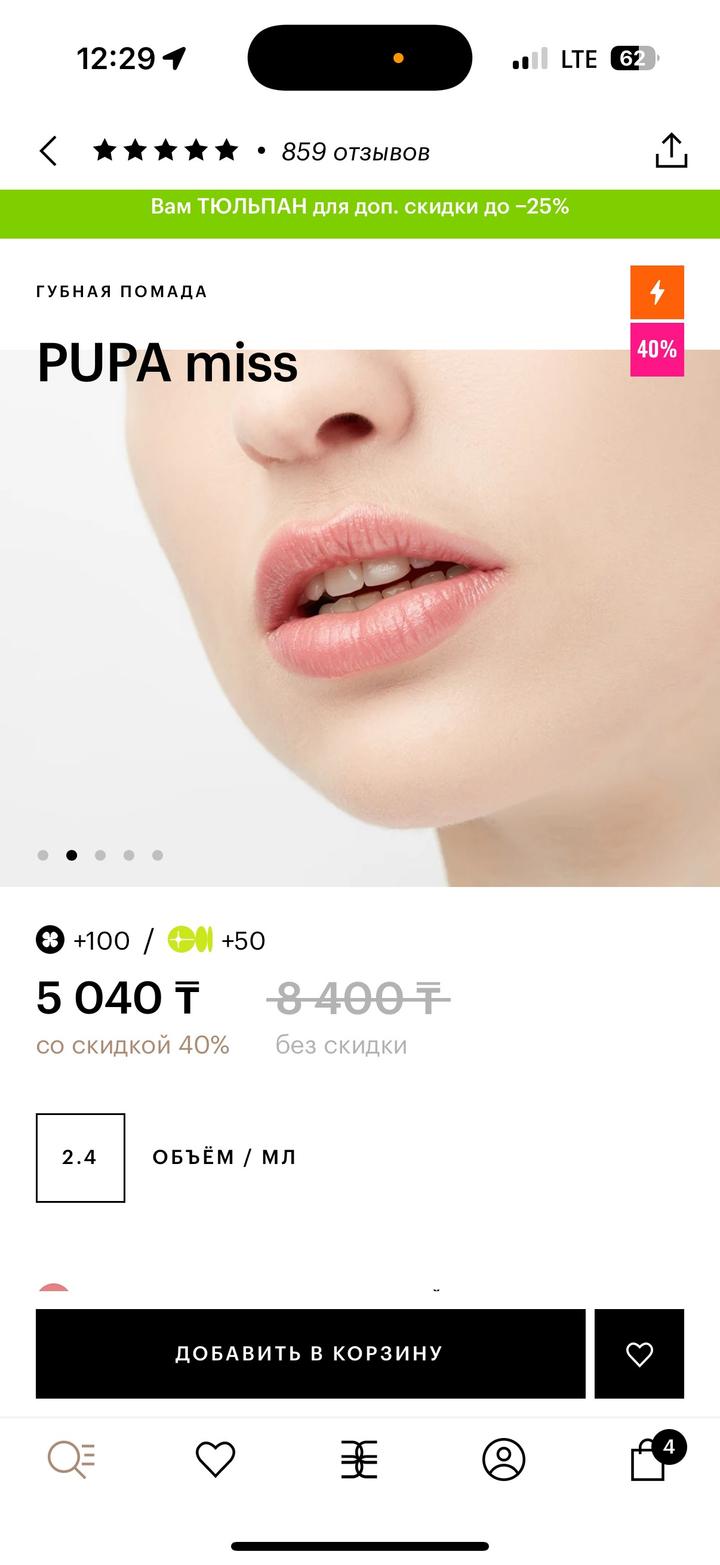Select the 2.4 ml volume option
The image size is (720, 1565).
(80, 1157)
